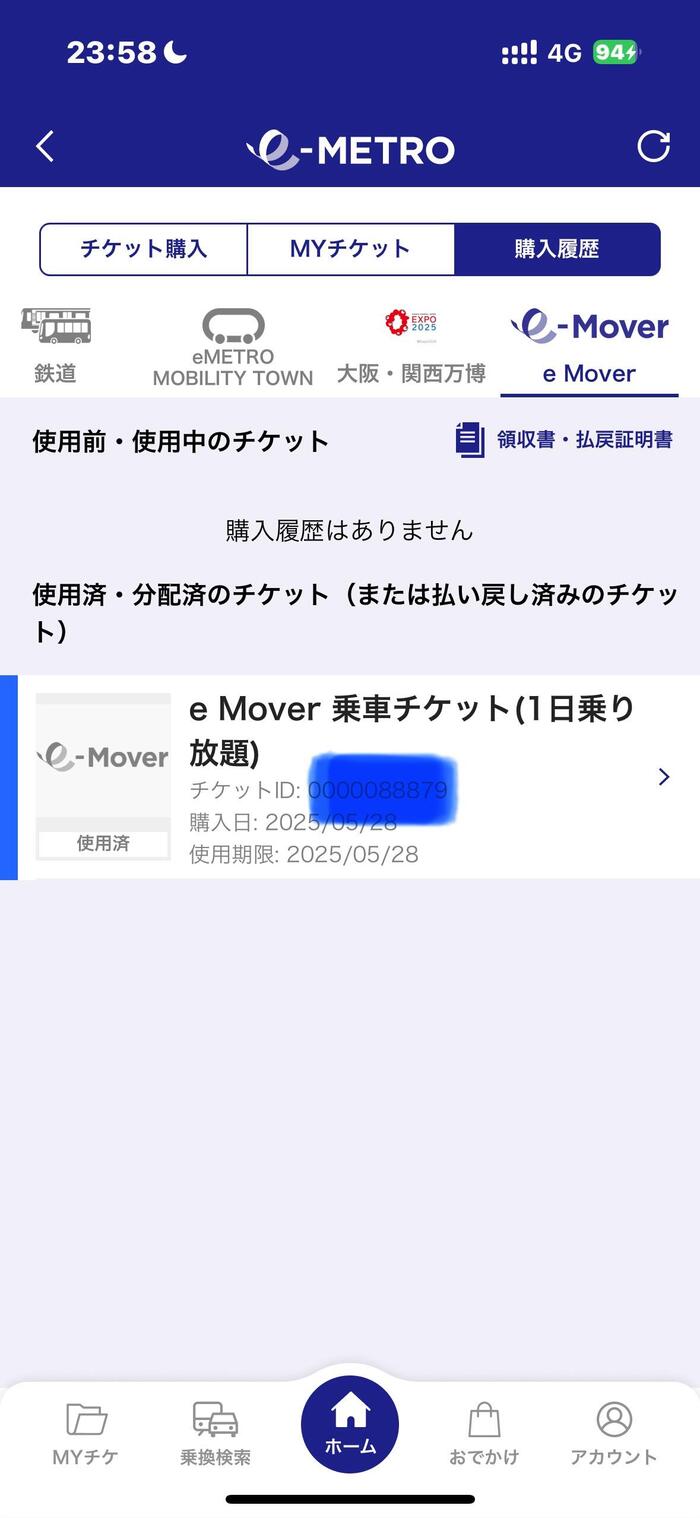Viewport: 700px width, 1518px height.
Task: Open MYチケ in the bottom navigation
Action: click(x=86, y=1432)
